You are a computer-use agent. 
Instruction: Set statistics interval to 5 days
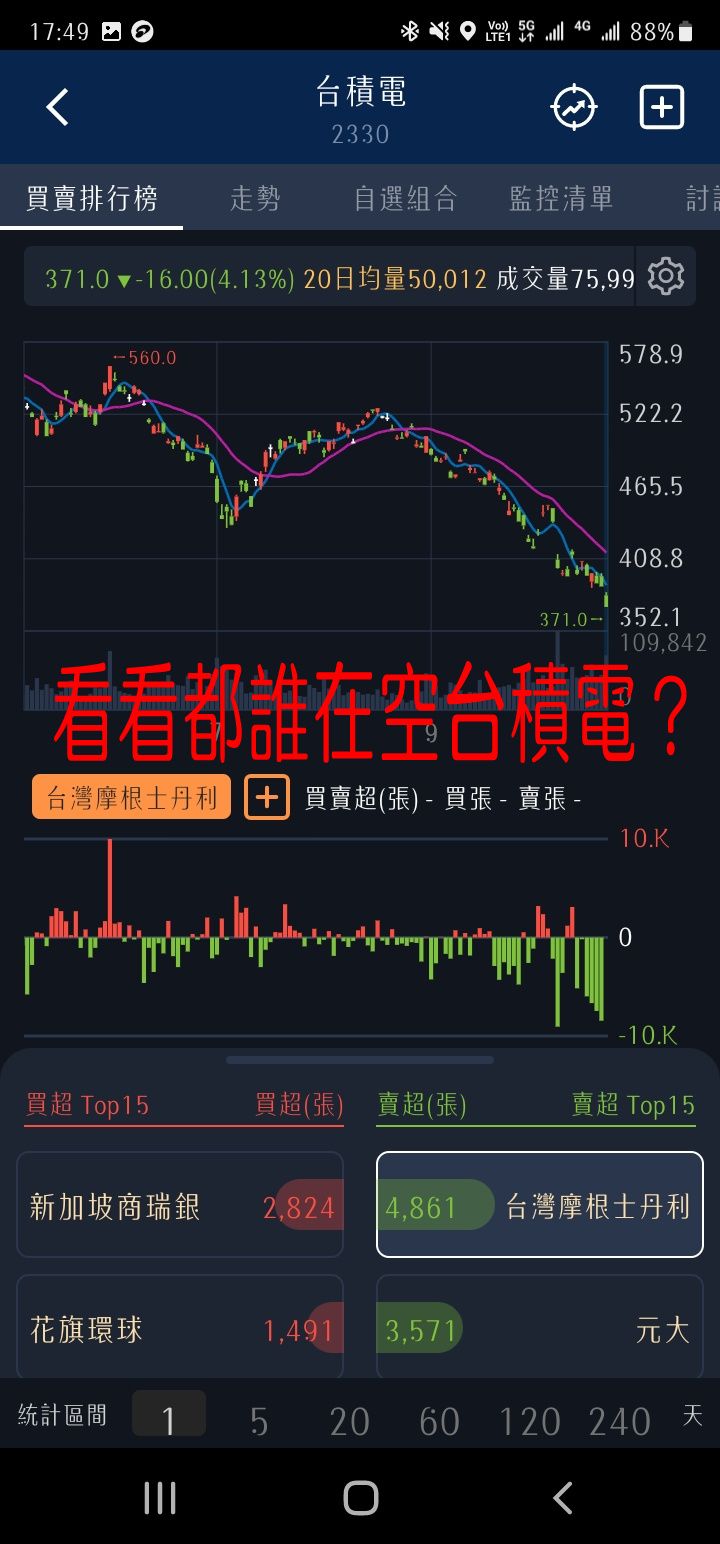[x=259, y=1420]
